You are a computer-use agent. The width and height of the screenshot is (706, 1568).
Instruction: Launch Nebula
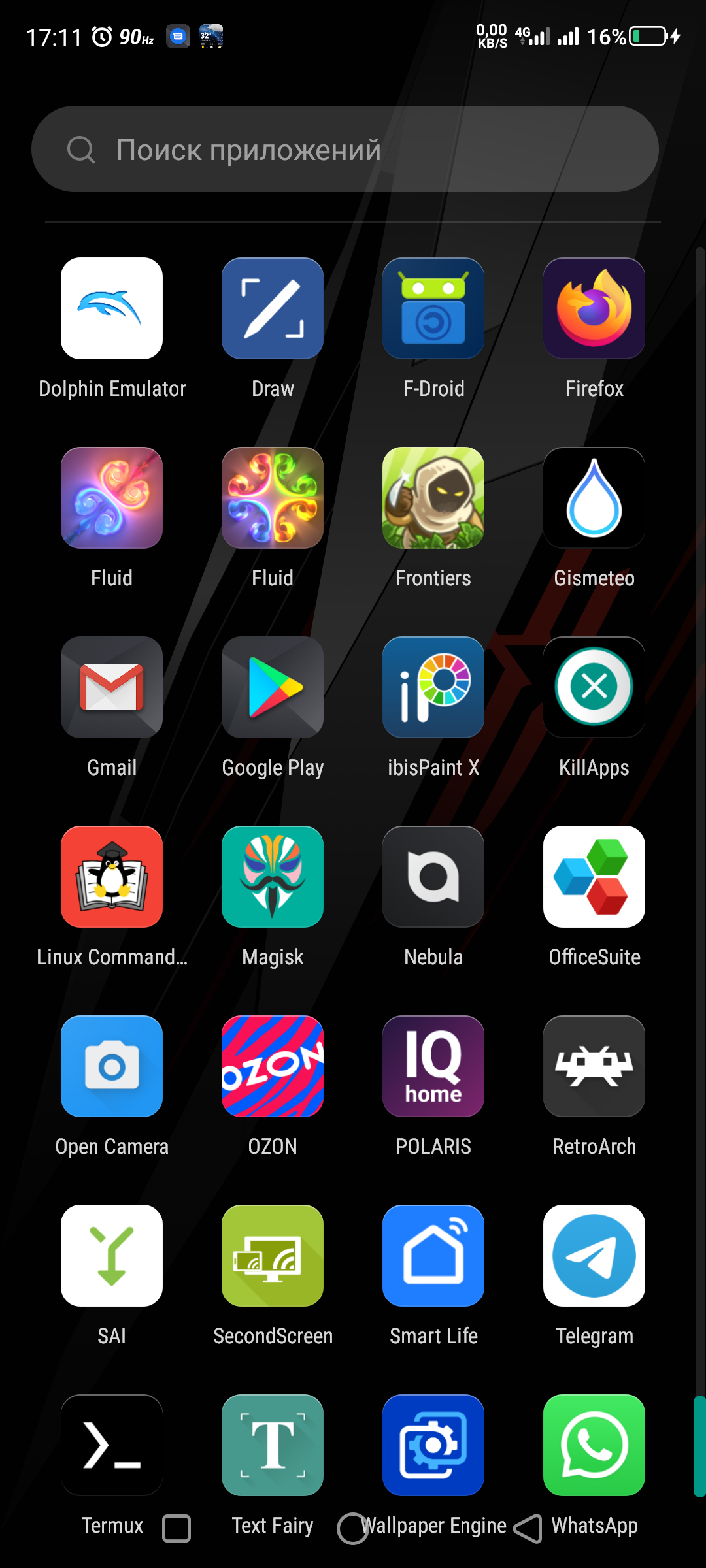433,877
